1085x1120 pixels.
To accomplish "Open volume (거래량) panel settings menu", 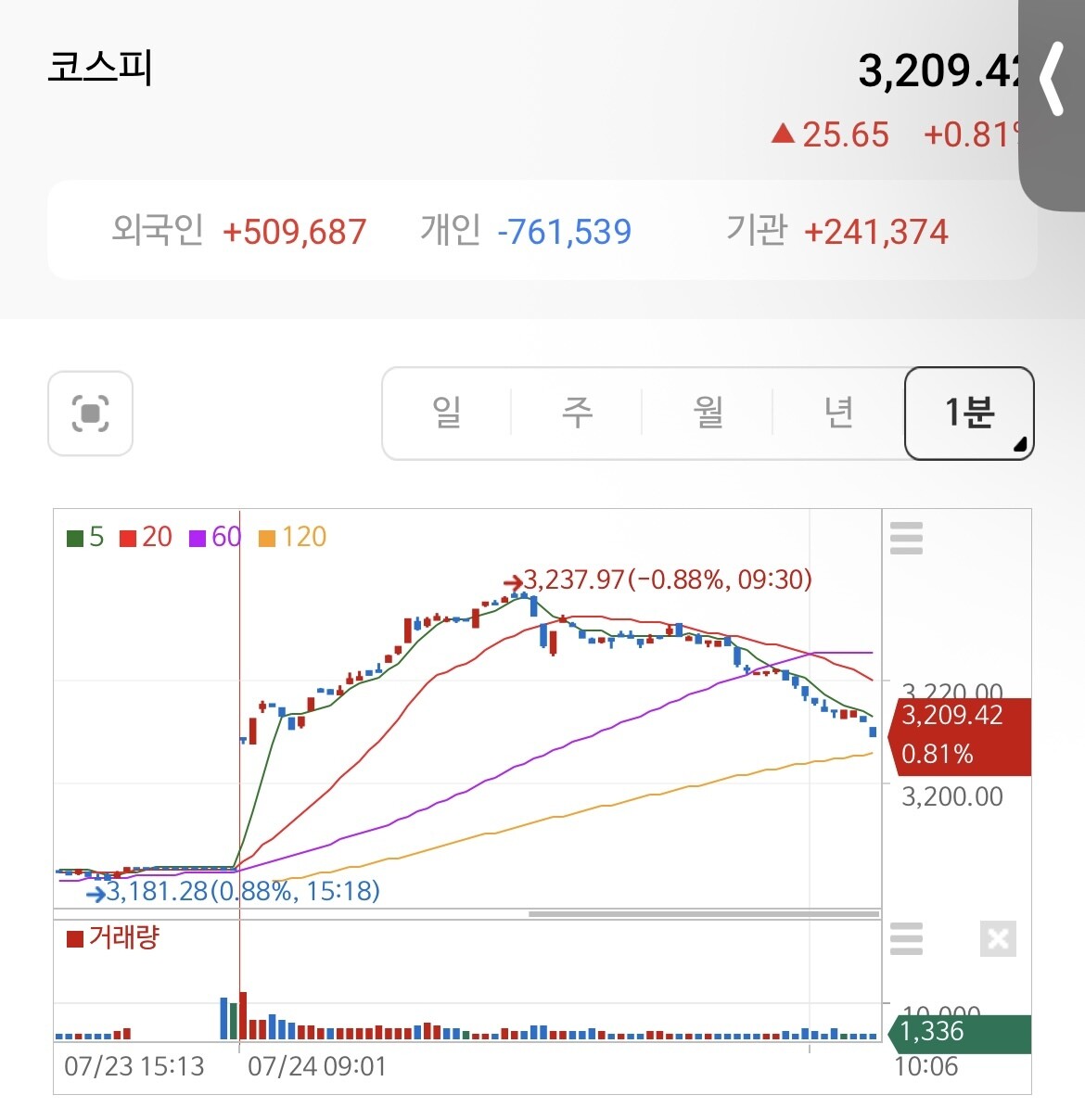I will coord(906,939).
